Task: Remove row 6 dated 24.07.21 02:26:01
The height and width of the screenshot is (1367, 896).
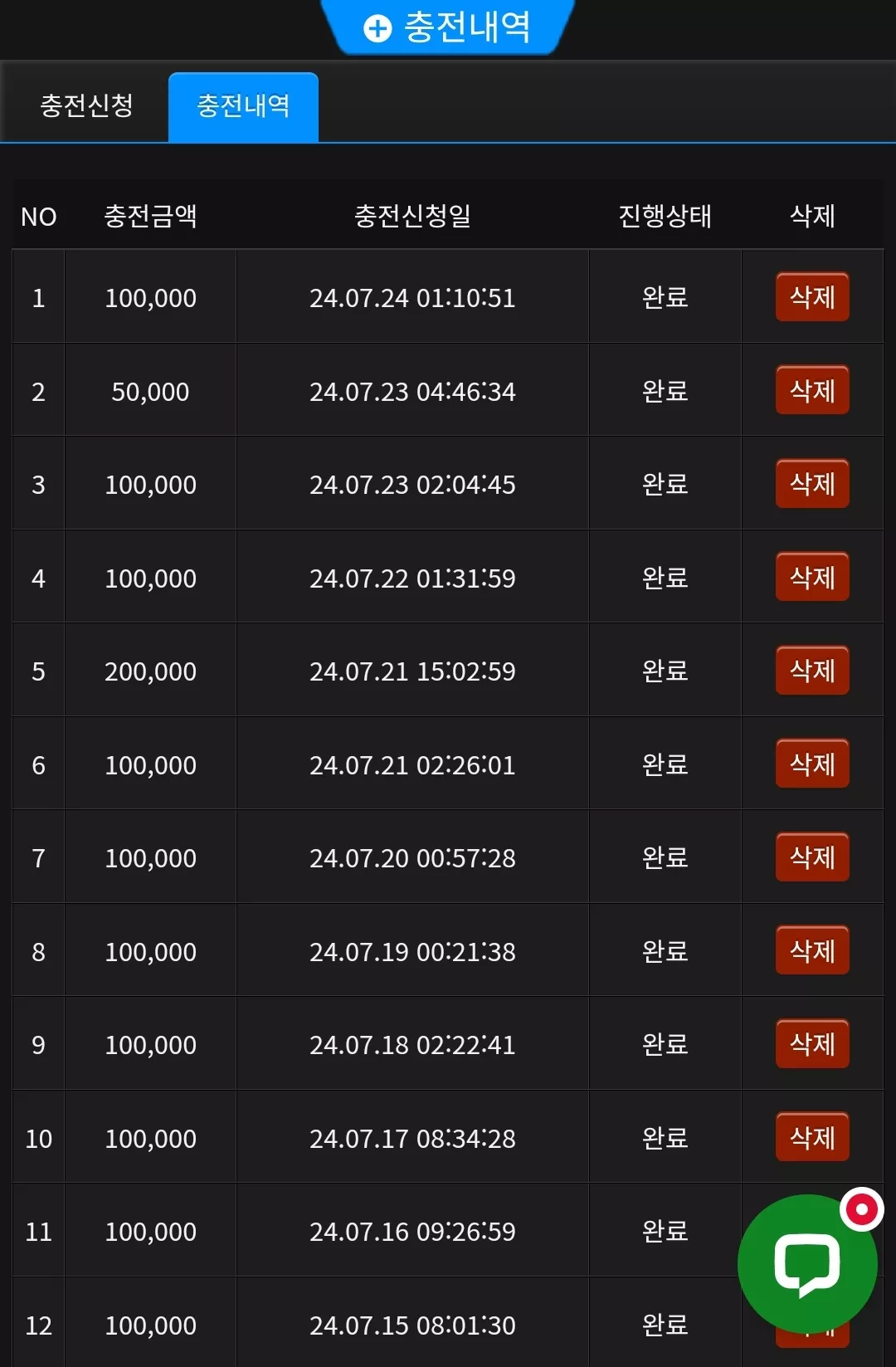Action: click(812, 764)
